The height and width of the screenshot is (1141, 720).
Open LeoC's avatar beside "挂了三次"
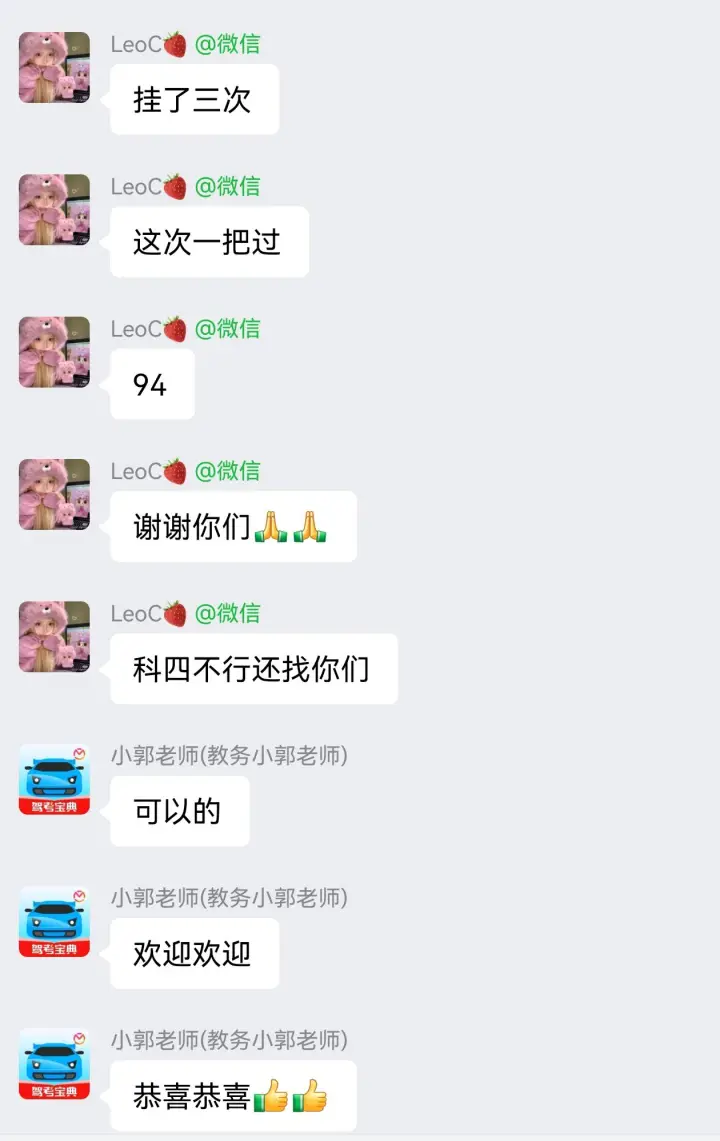point(54,67)
